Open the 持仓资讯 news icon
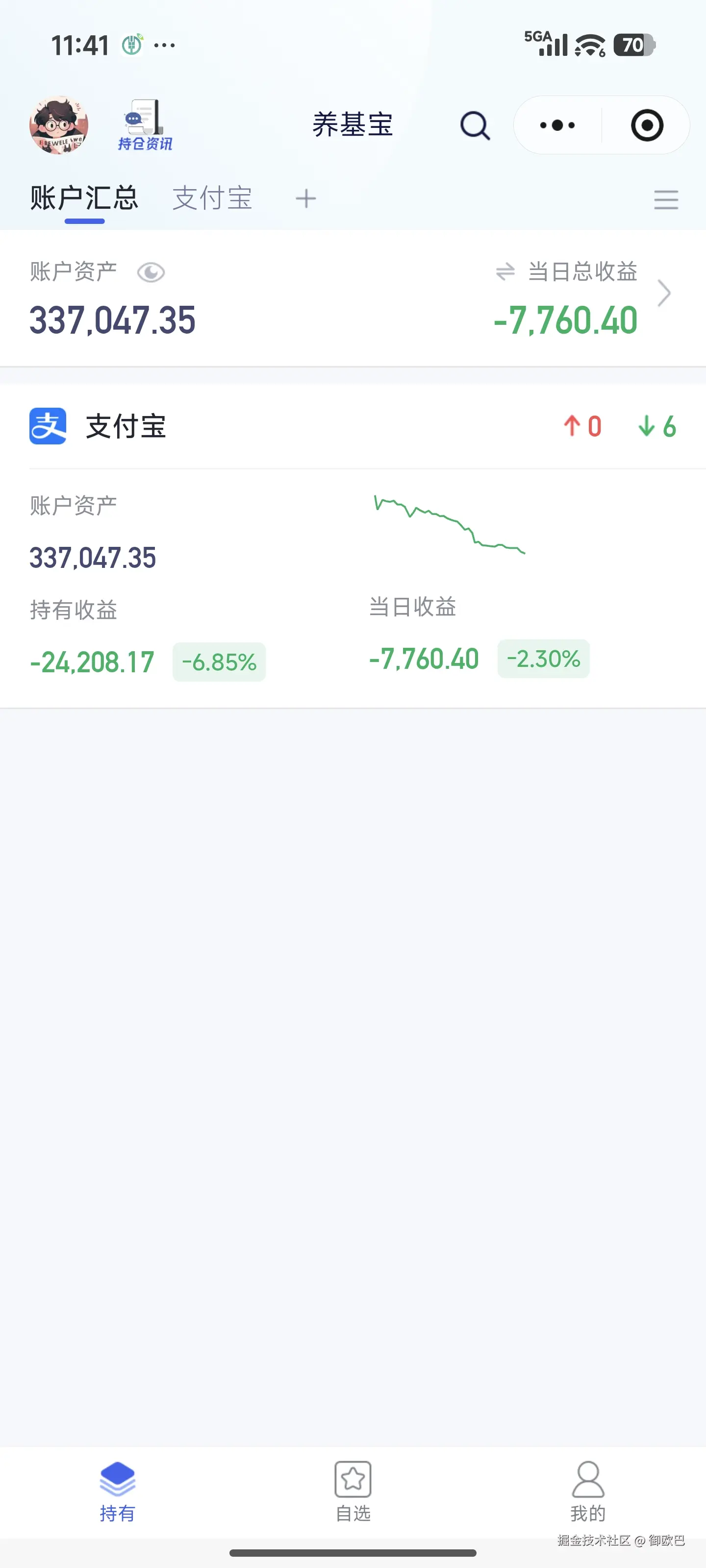 [x=143, y=125]
